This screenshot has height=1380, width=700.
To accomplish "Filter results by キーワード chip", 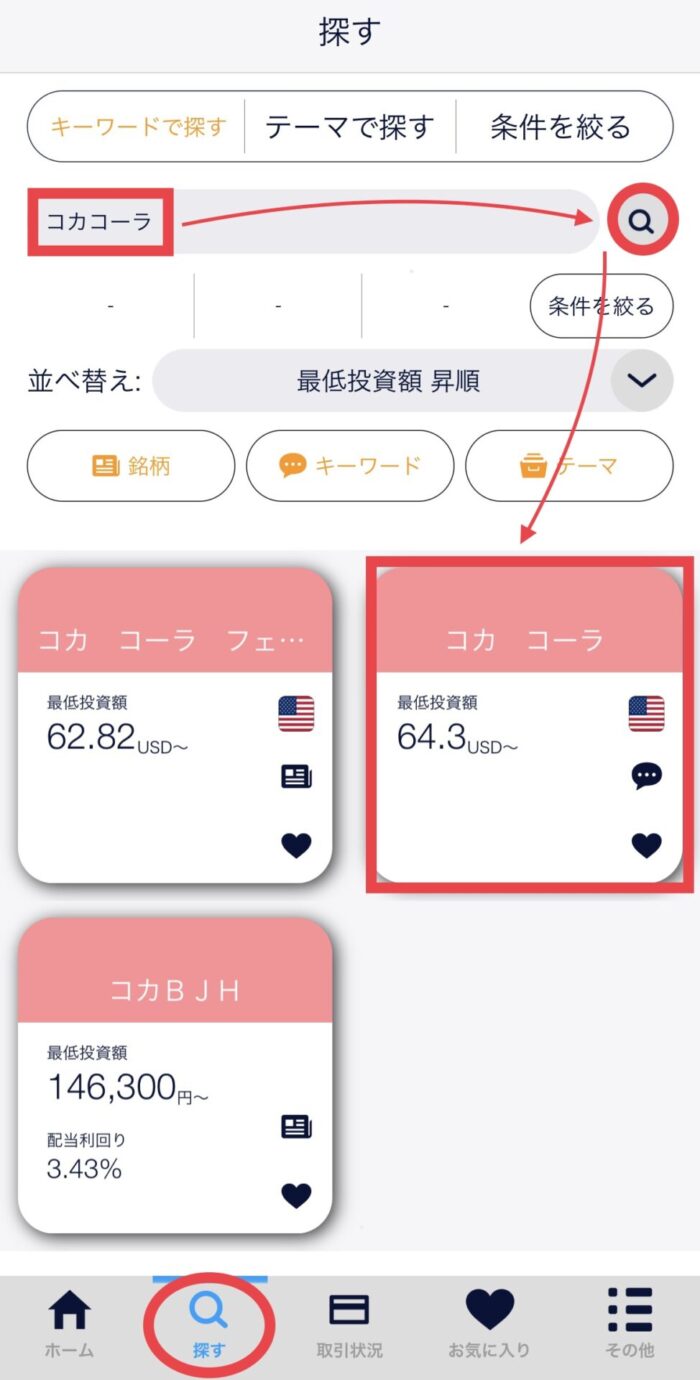I will pos(350,465).
